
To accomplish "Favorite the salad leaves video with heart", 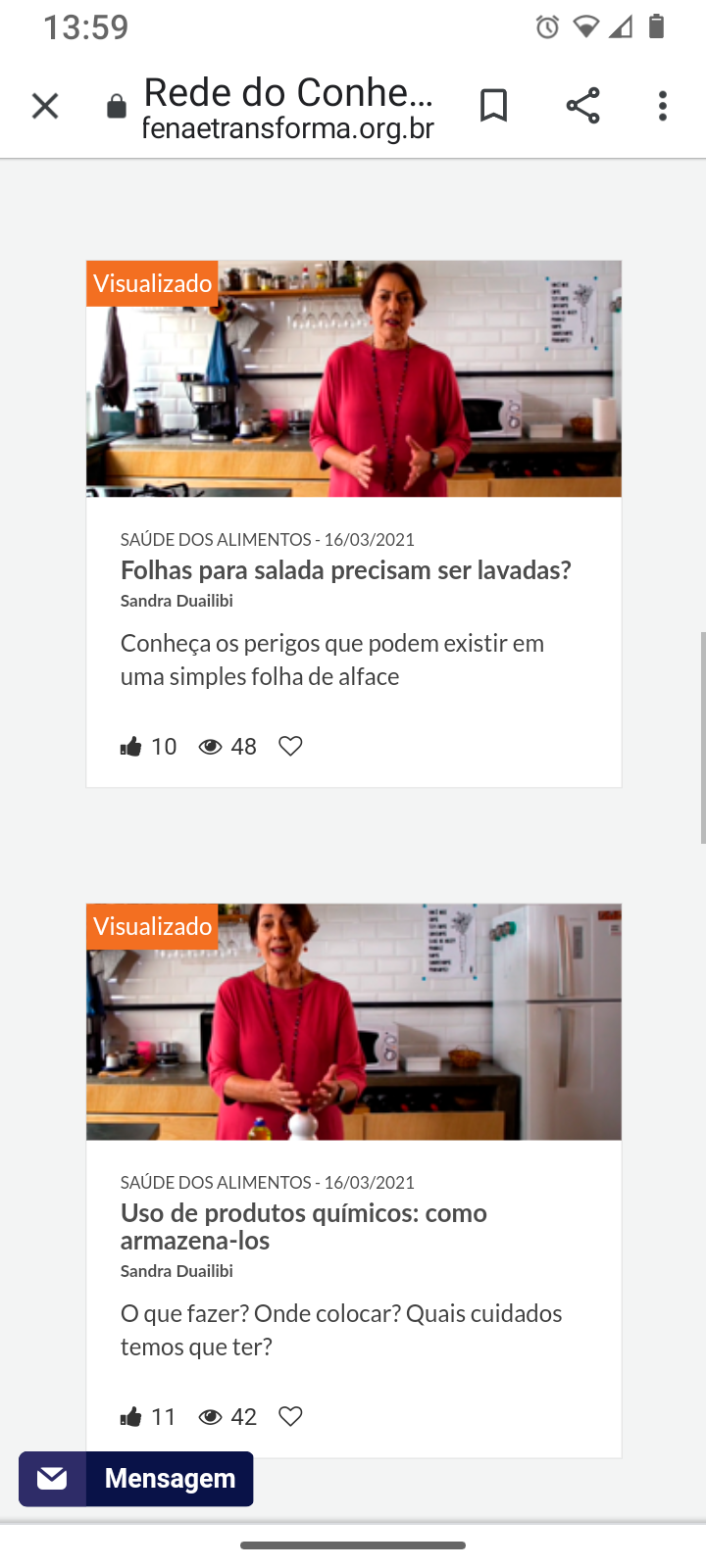I will point(290,746).
